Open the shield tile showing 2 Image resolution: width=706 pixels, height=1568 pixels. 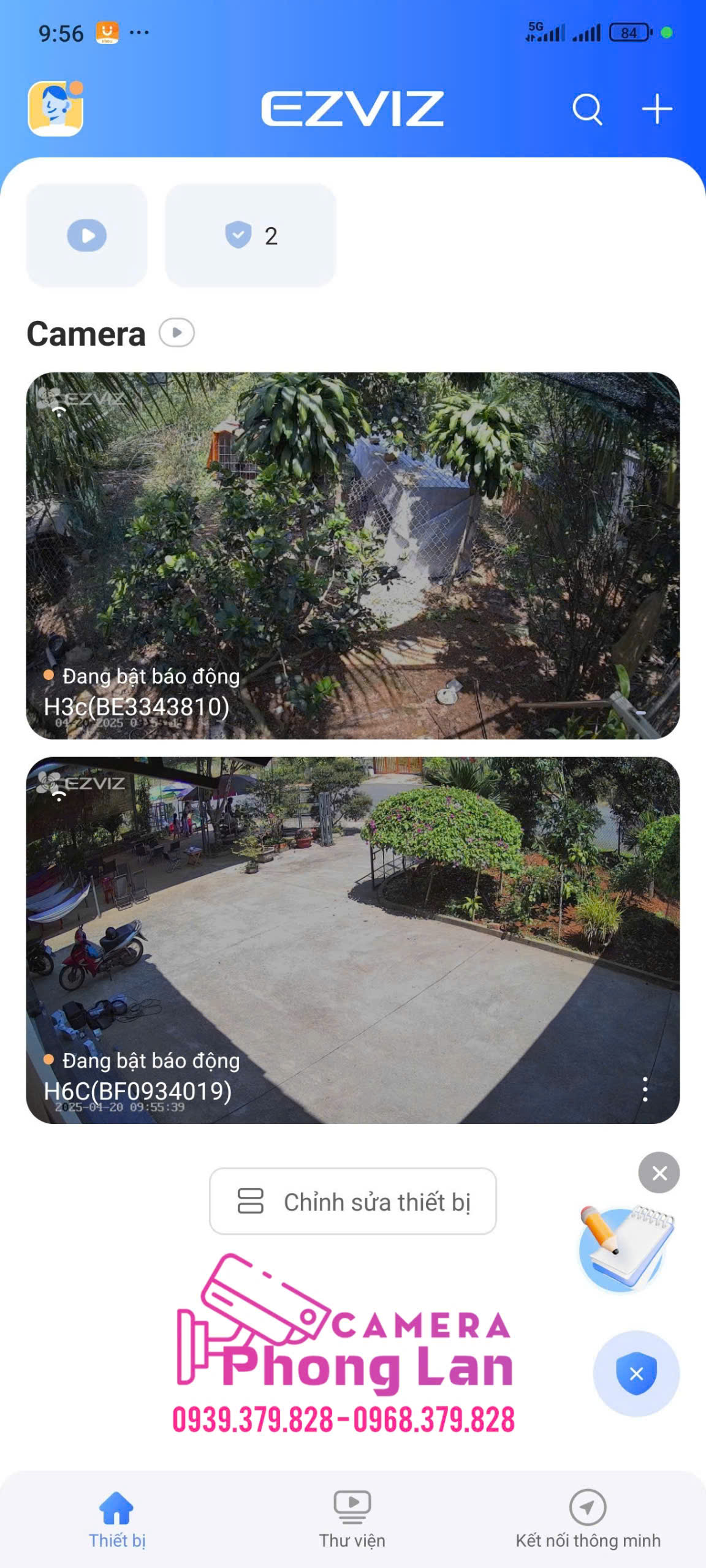251,236
